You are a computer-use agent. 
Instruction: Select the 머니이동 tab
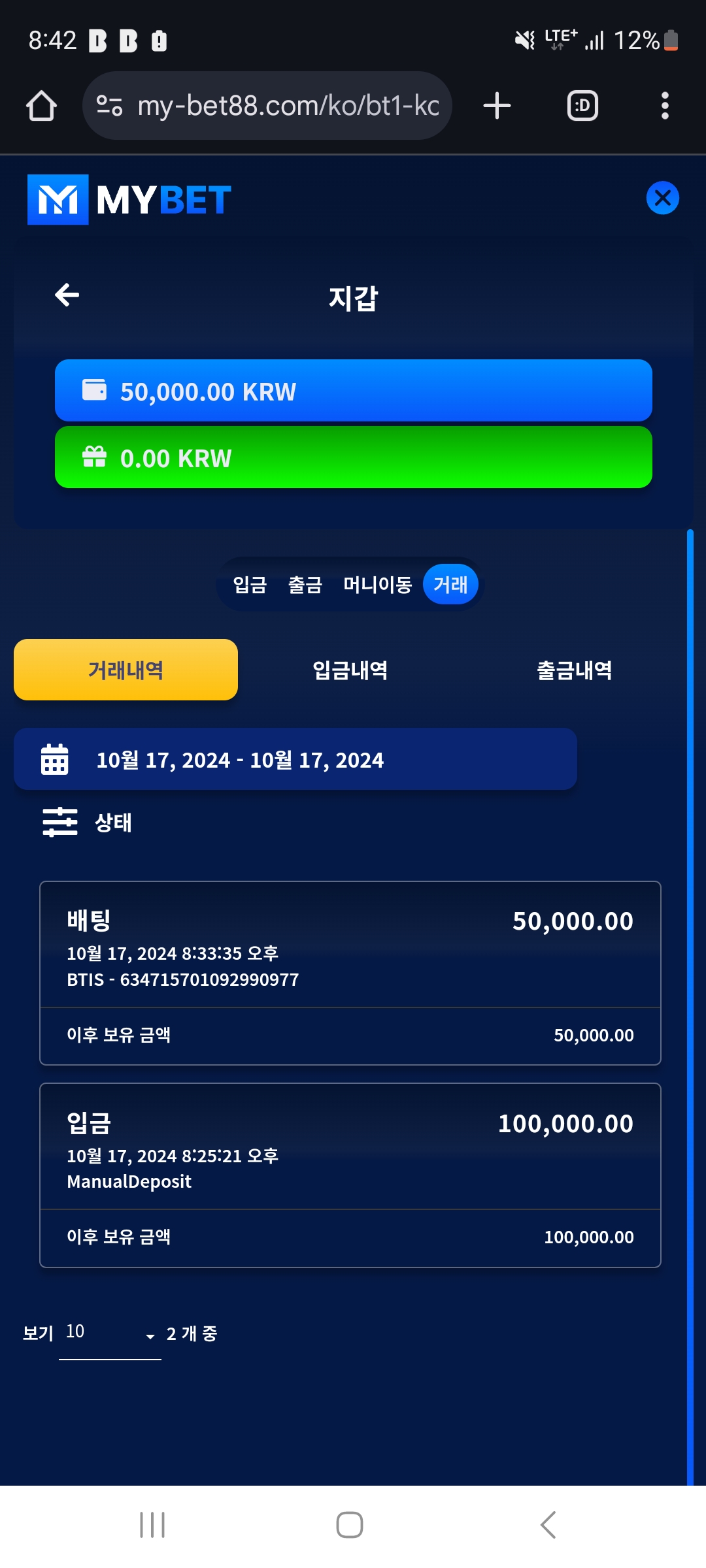coord(377,584)
